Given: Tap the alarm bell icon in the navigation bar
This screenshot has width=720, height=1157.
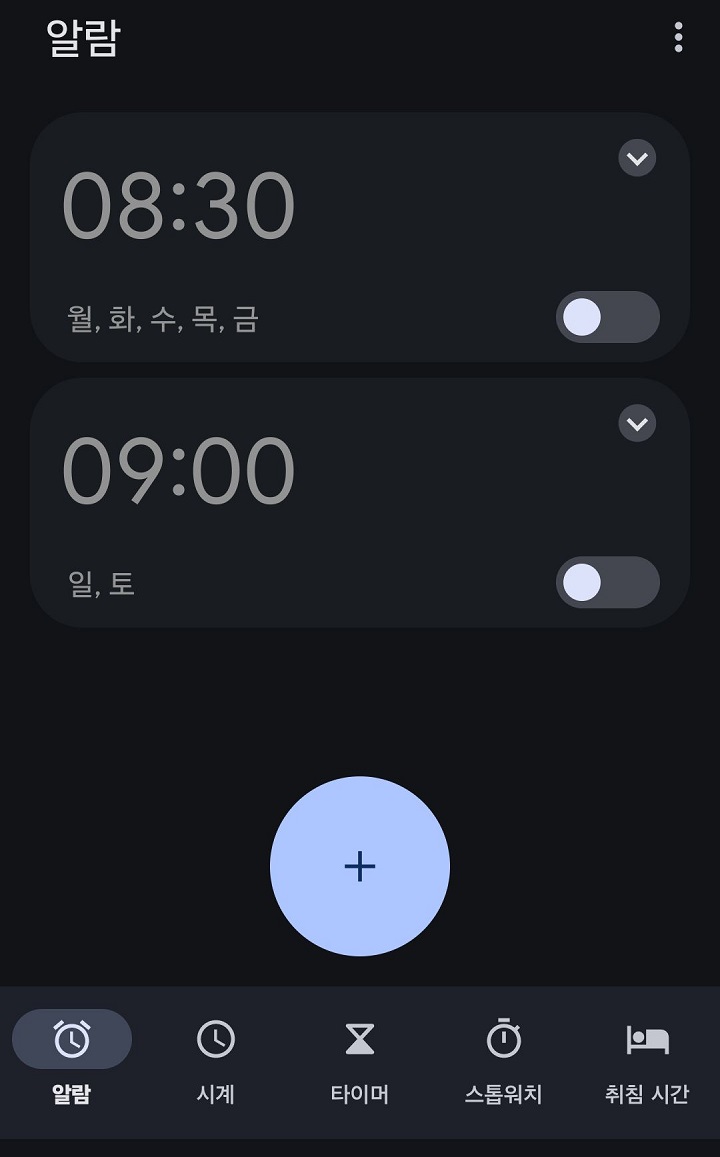Looking at the screenshot, I should coord(71,1039).
